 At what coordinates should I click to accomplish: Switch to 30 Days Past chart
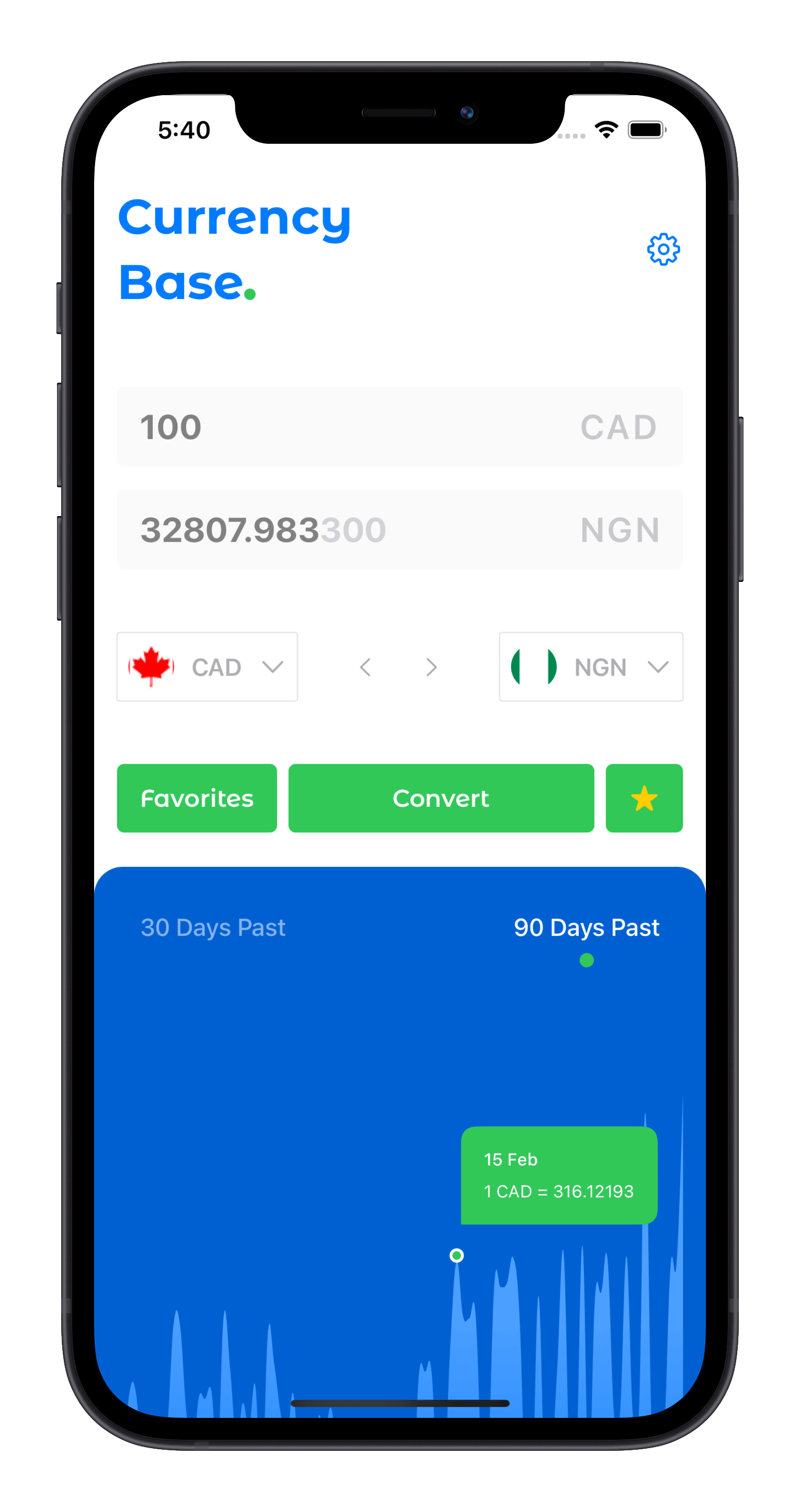click(x=213, y=927)
